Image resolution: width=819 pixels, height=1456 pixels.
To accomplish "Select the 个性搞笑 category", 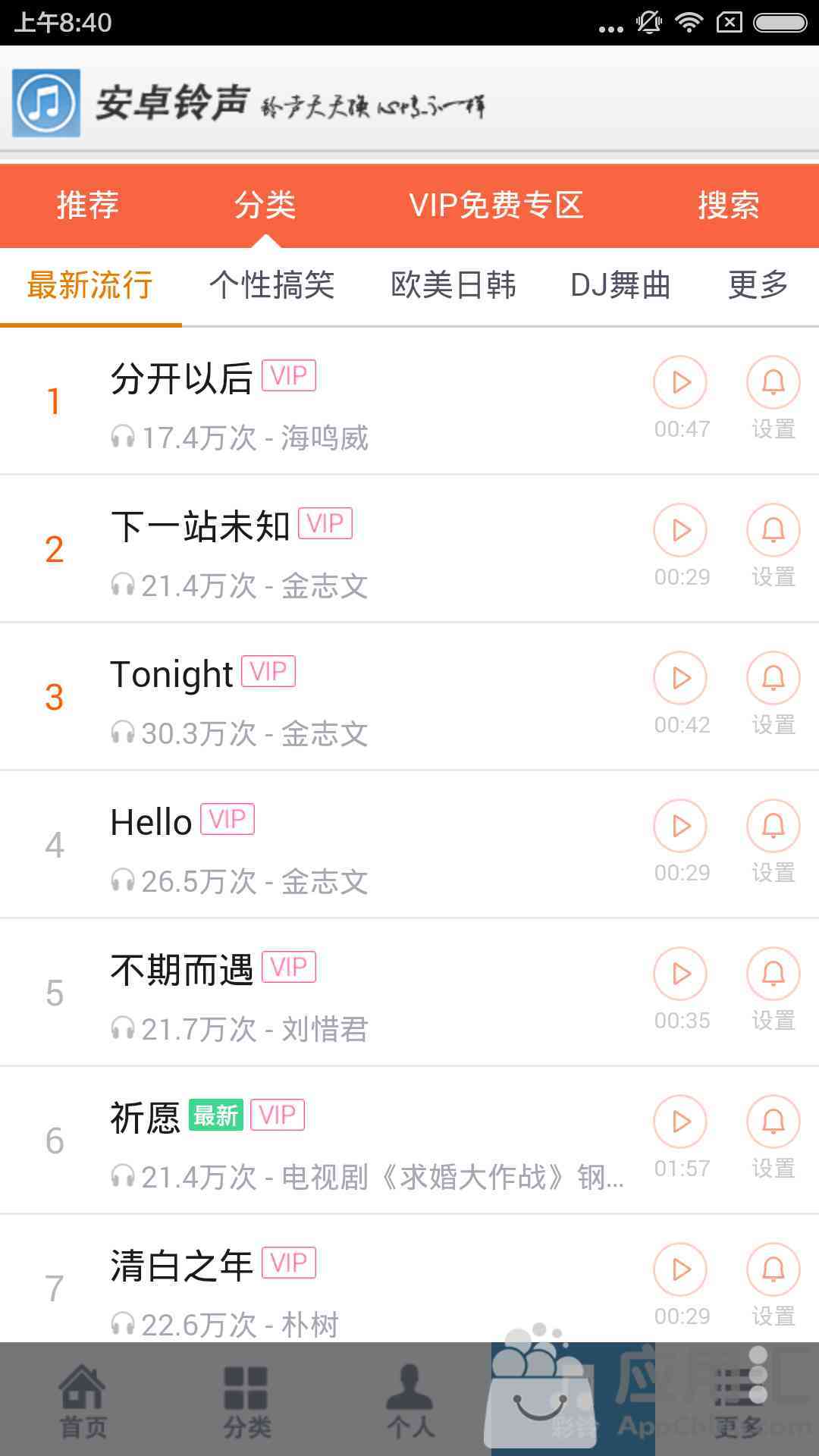I will [x=271, y=285].
